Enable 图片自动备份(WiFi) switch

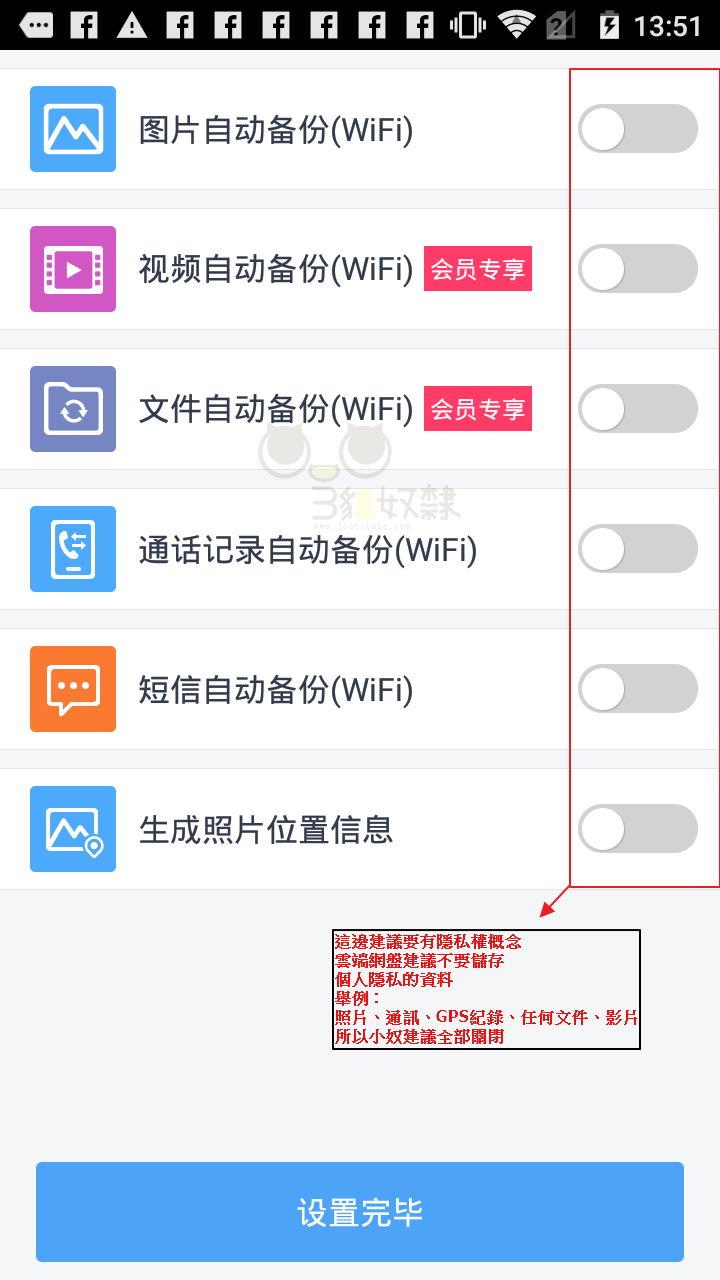coord(637,129)
